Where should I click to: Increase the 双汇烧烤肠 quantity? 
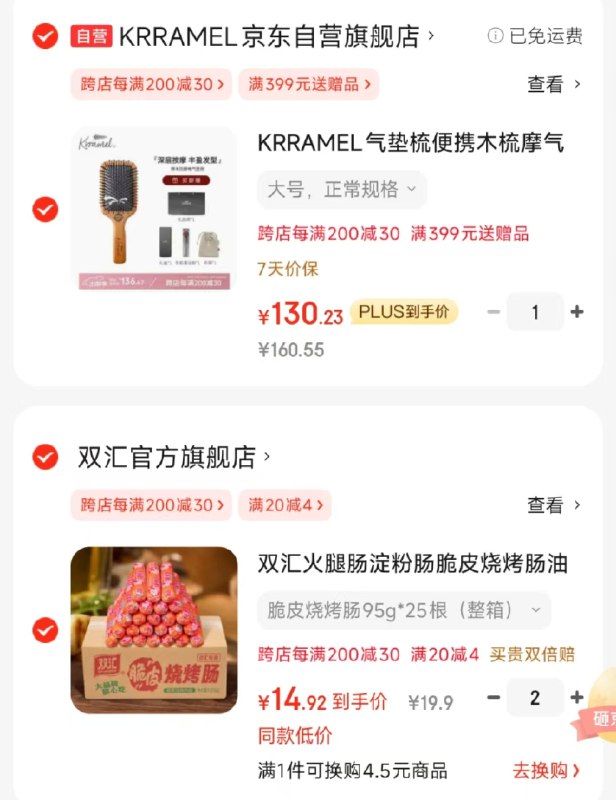tap(577, 697)
